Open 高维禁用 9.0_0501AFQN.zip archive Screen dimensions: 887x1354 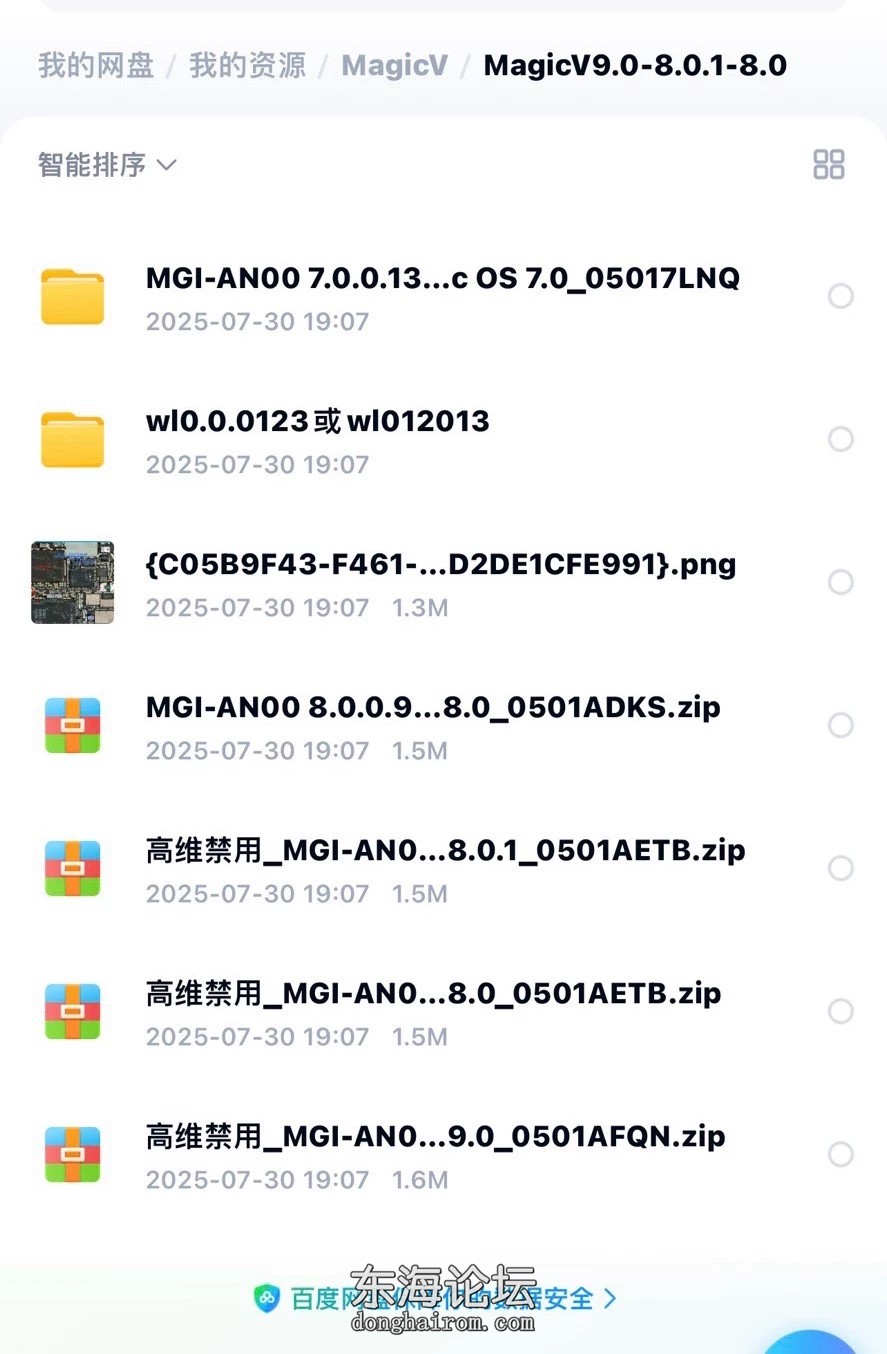point(435,1137)
